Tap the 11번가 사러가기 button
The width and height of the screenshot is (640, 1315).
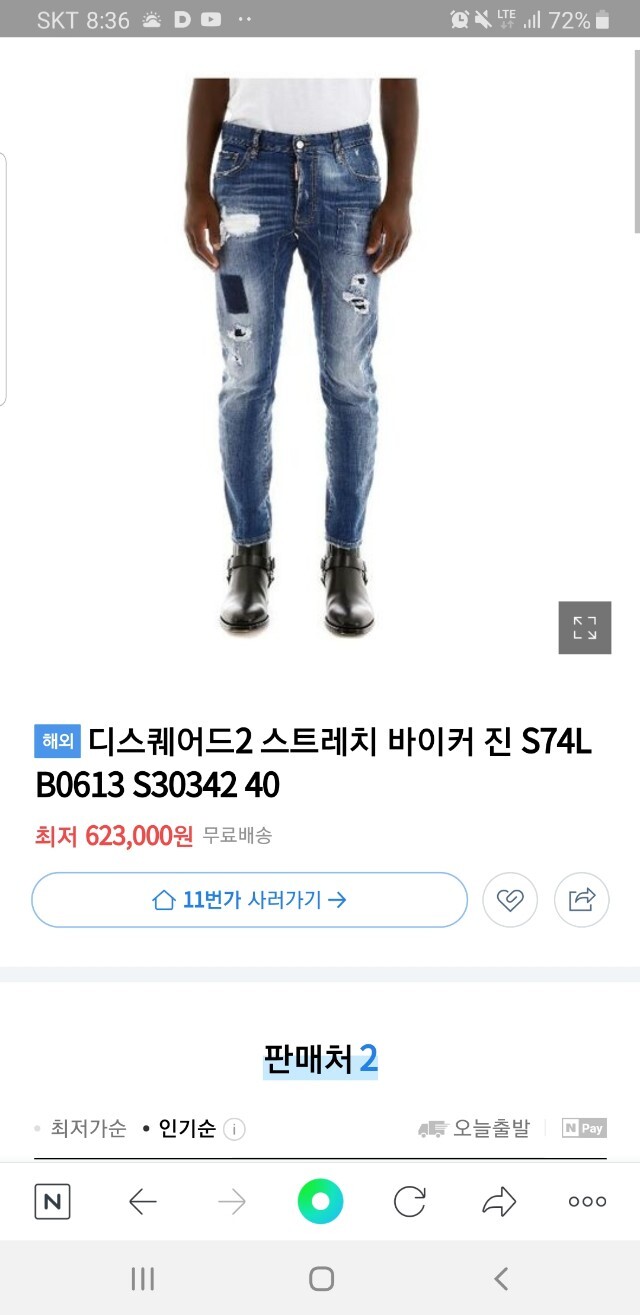[x=249, y=900]
